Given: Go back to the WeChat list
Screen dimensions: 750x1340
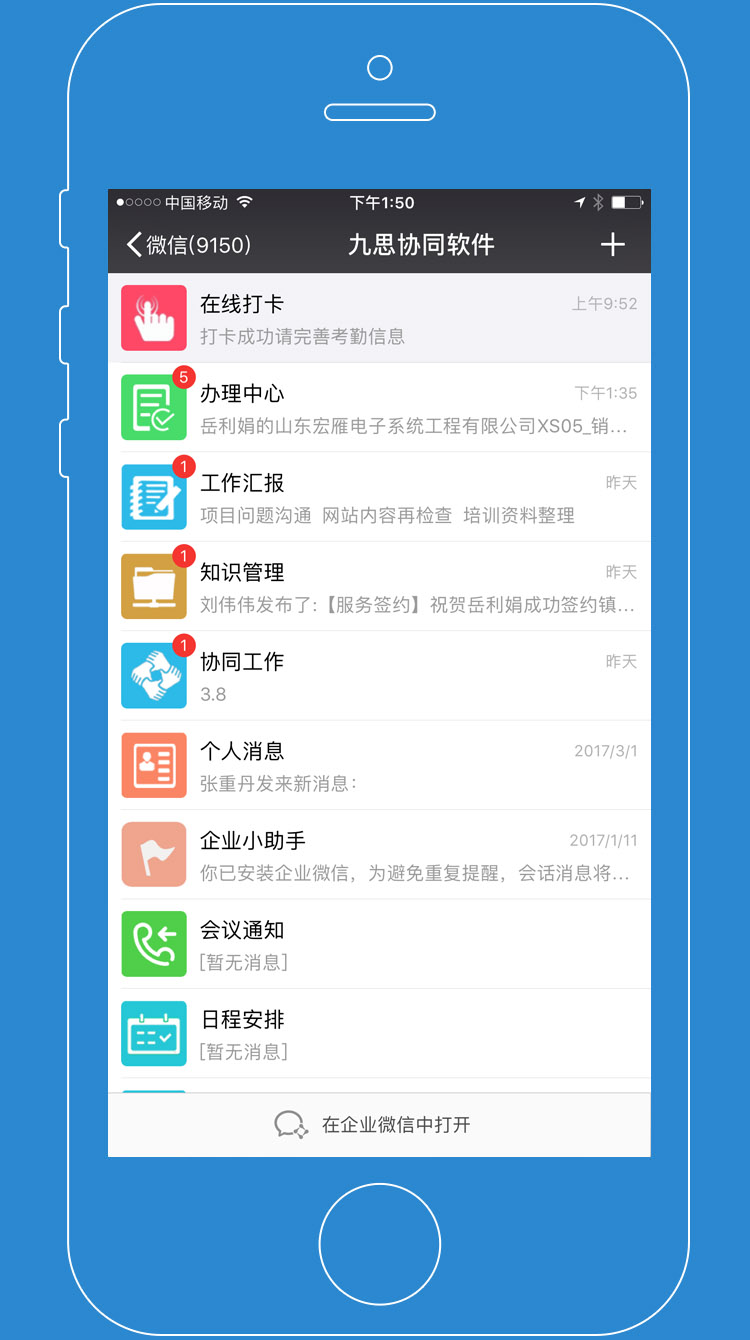Looking at the screenshot, I should tap(188, 245).
